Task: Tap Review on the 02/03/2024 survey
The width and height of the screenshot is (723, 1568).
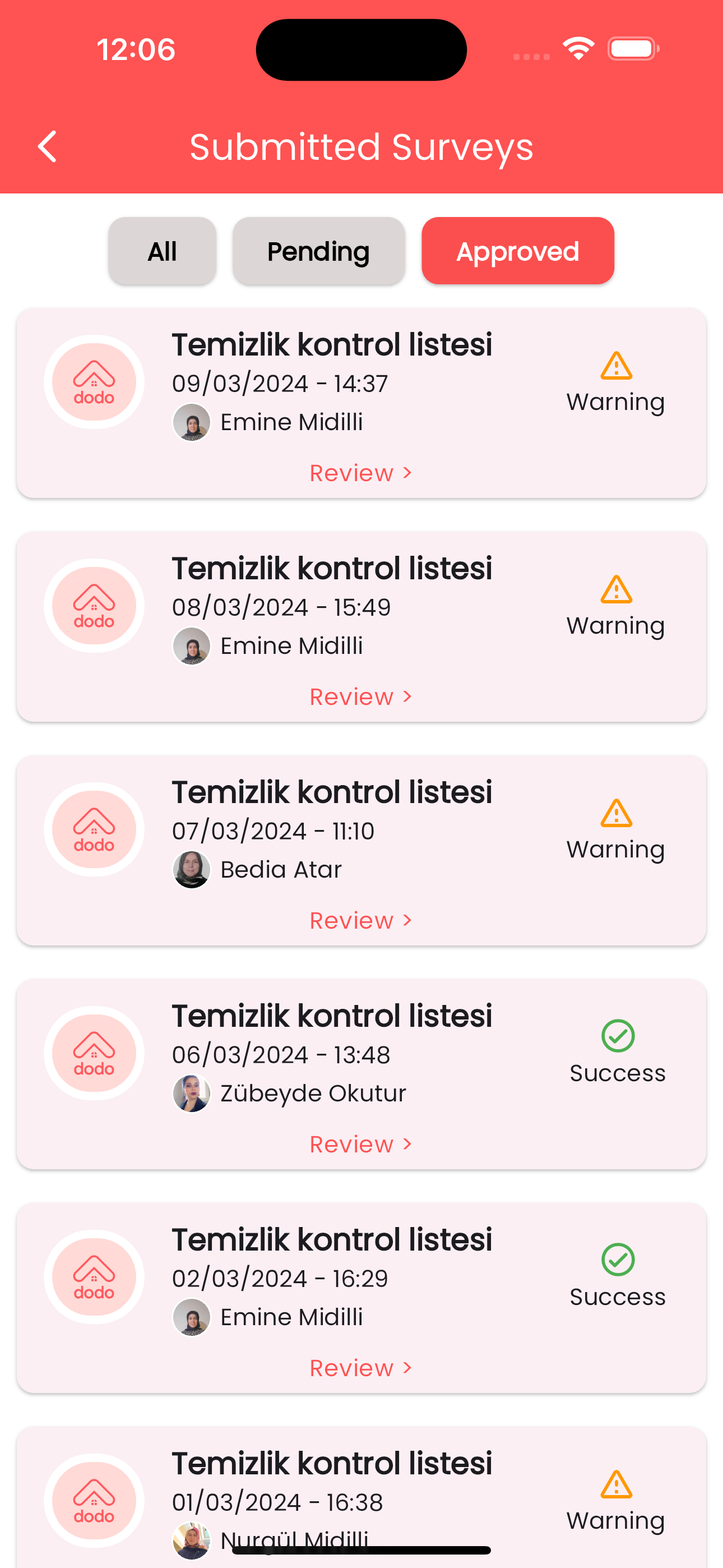Action: [x=360, y=1368]
